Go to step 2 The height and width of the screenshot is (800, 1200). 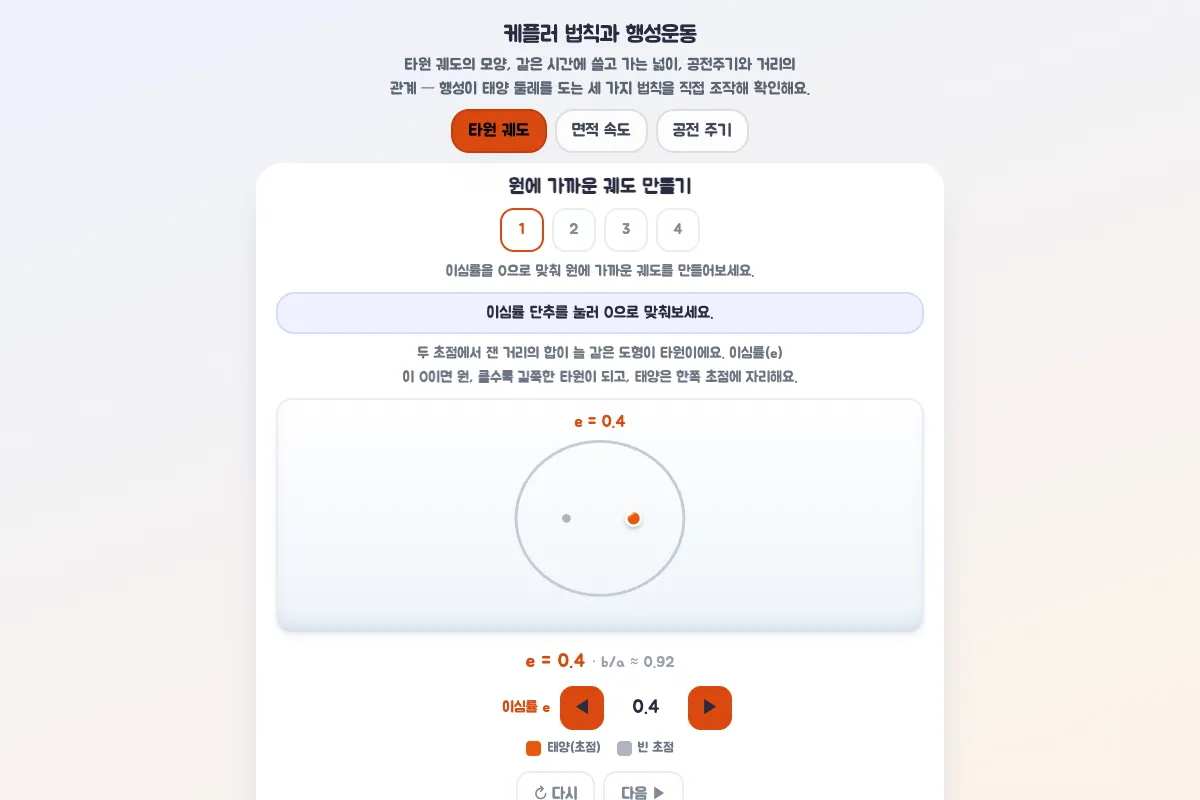(x=574, y=230)
